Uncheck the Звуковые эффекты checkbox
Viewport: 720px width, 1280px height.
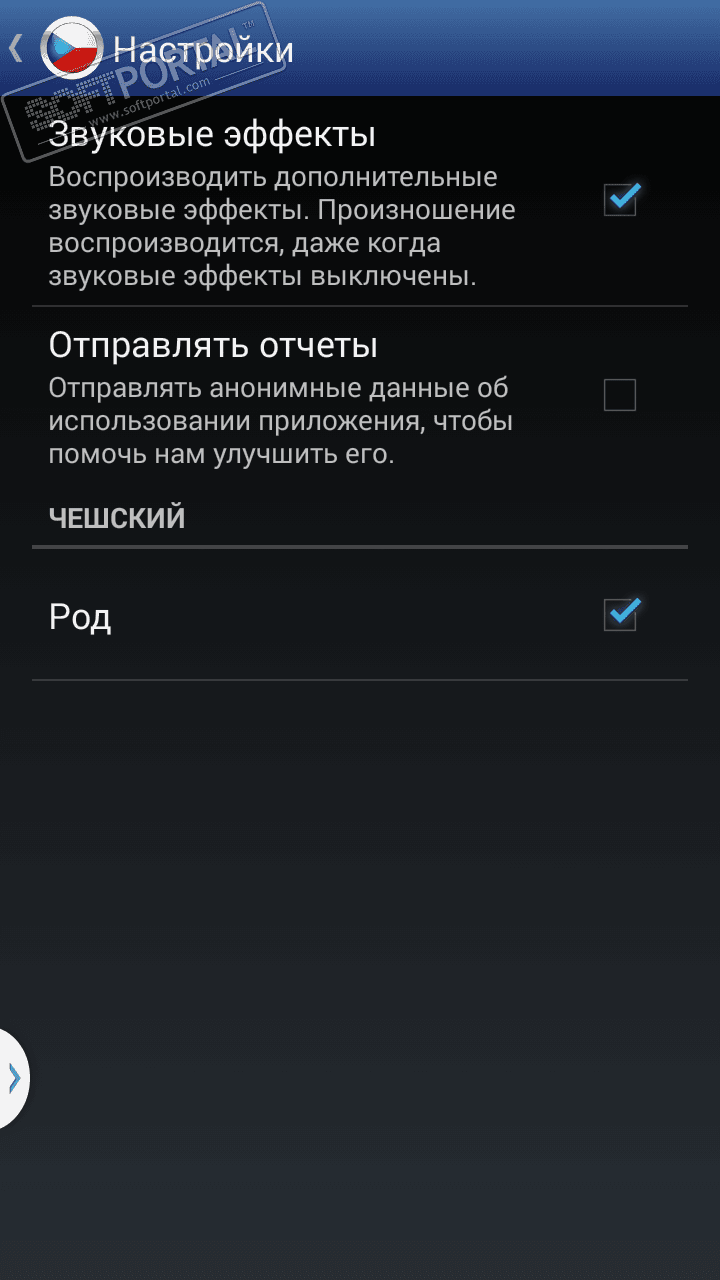[620, 199]
